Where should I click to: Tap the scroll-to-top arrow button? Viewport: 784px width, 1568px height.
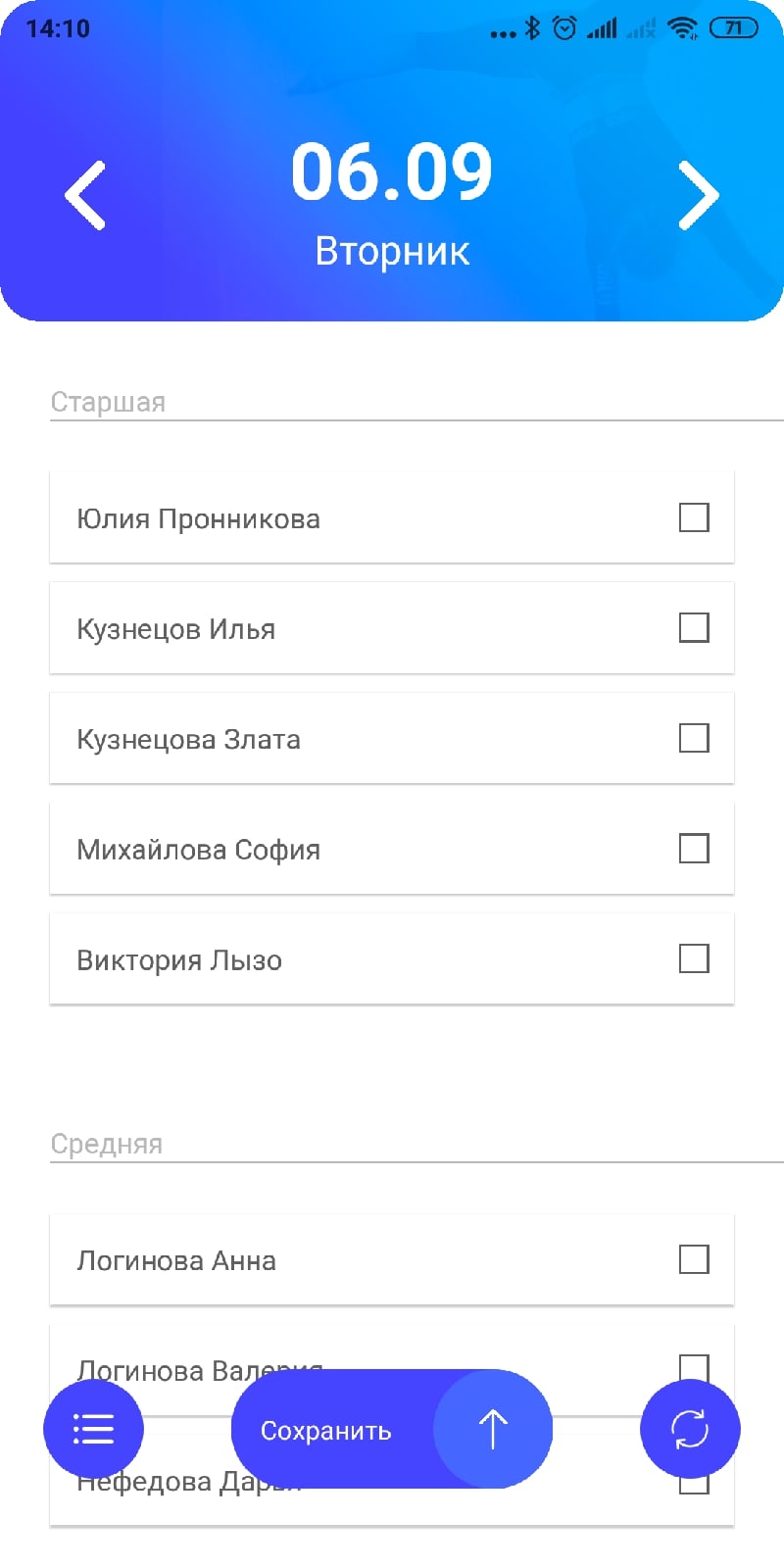pyautogui.click(x=493, y=1429)
